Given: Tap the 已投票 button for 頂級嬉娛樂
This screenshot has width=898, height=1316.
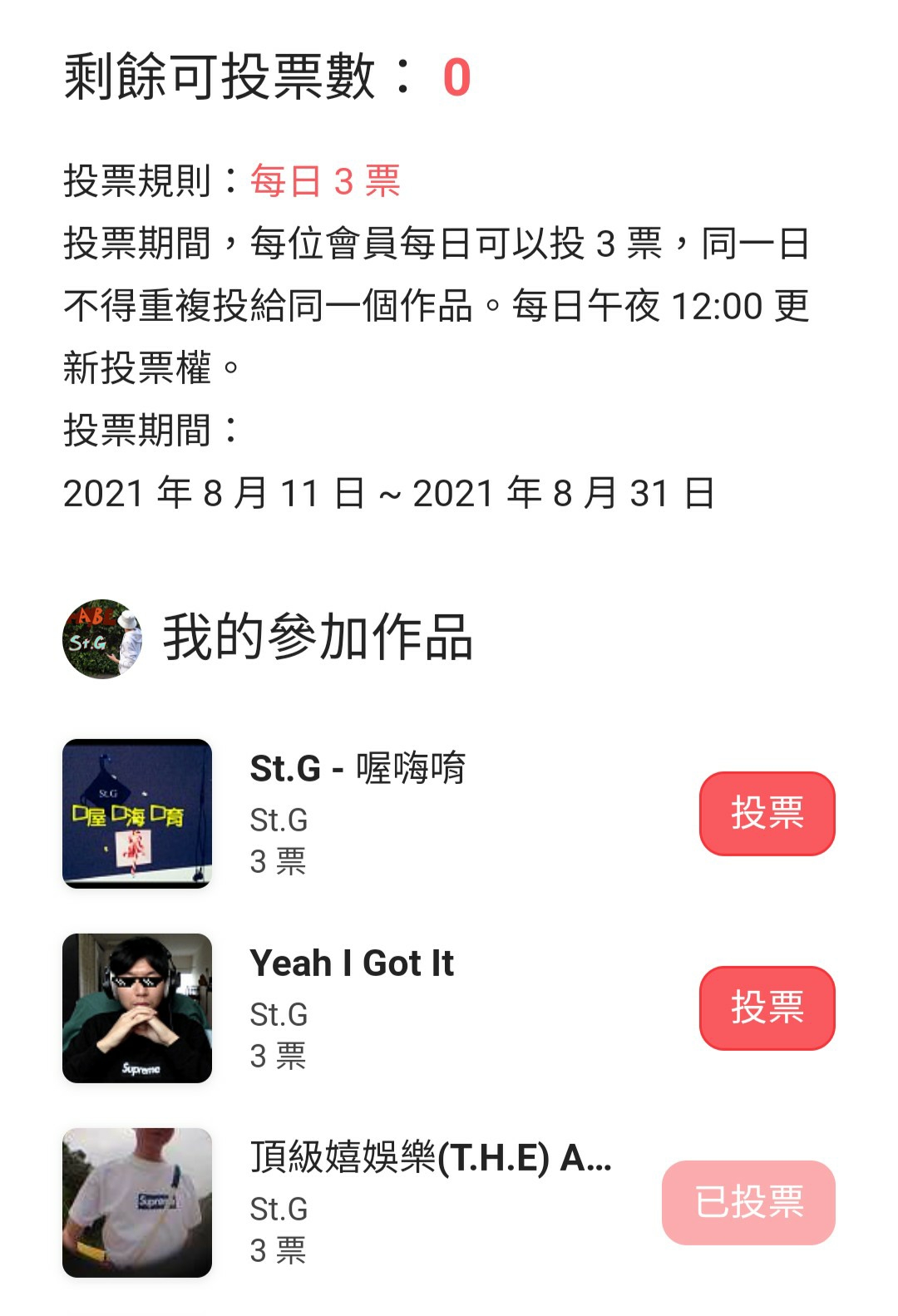Looking at the screenshot, I should (x=748, y=1202).
